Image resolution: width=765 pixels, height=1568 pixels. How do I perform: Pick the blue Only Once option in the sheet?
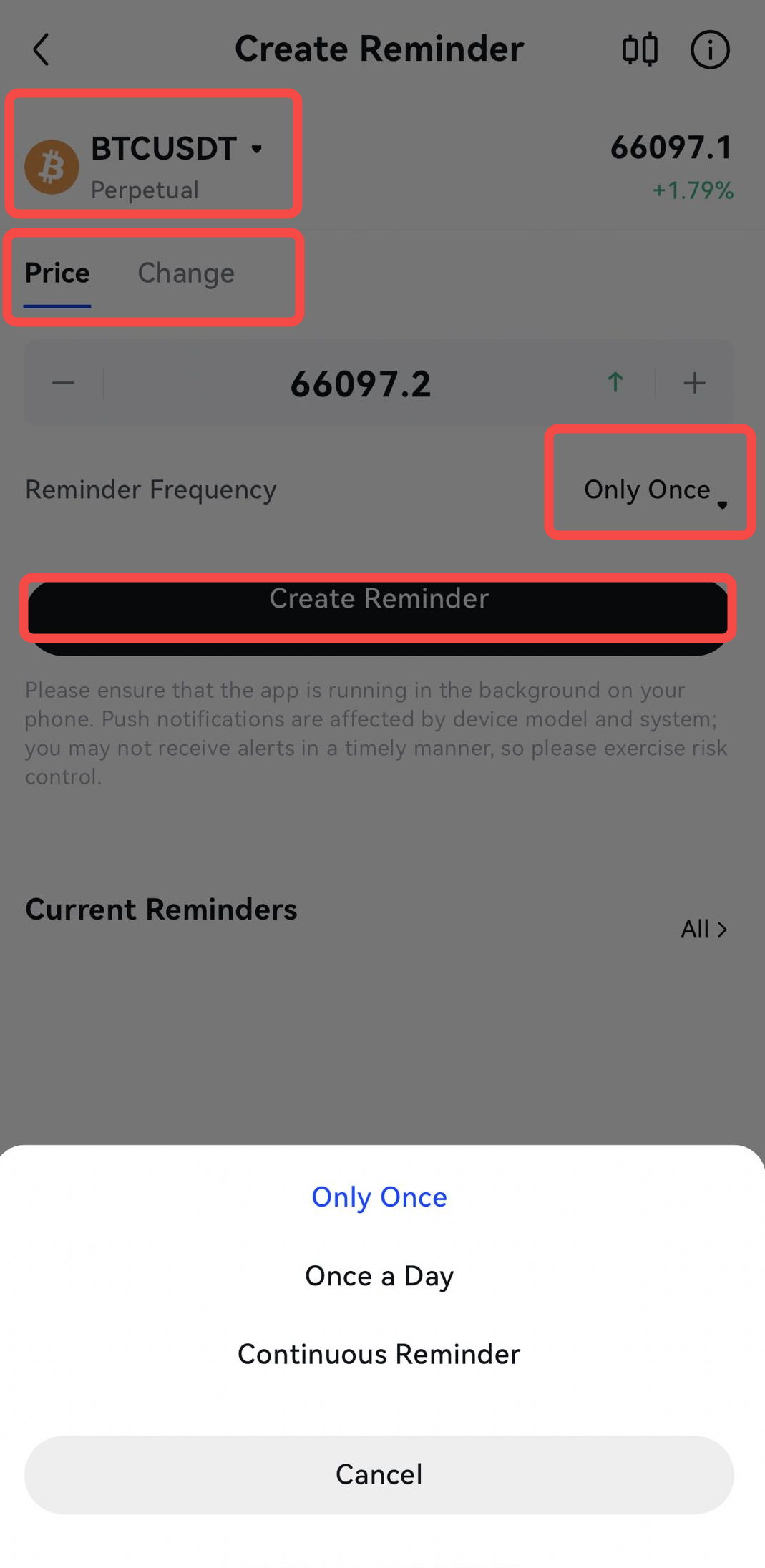tap(379, 1197)
